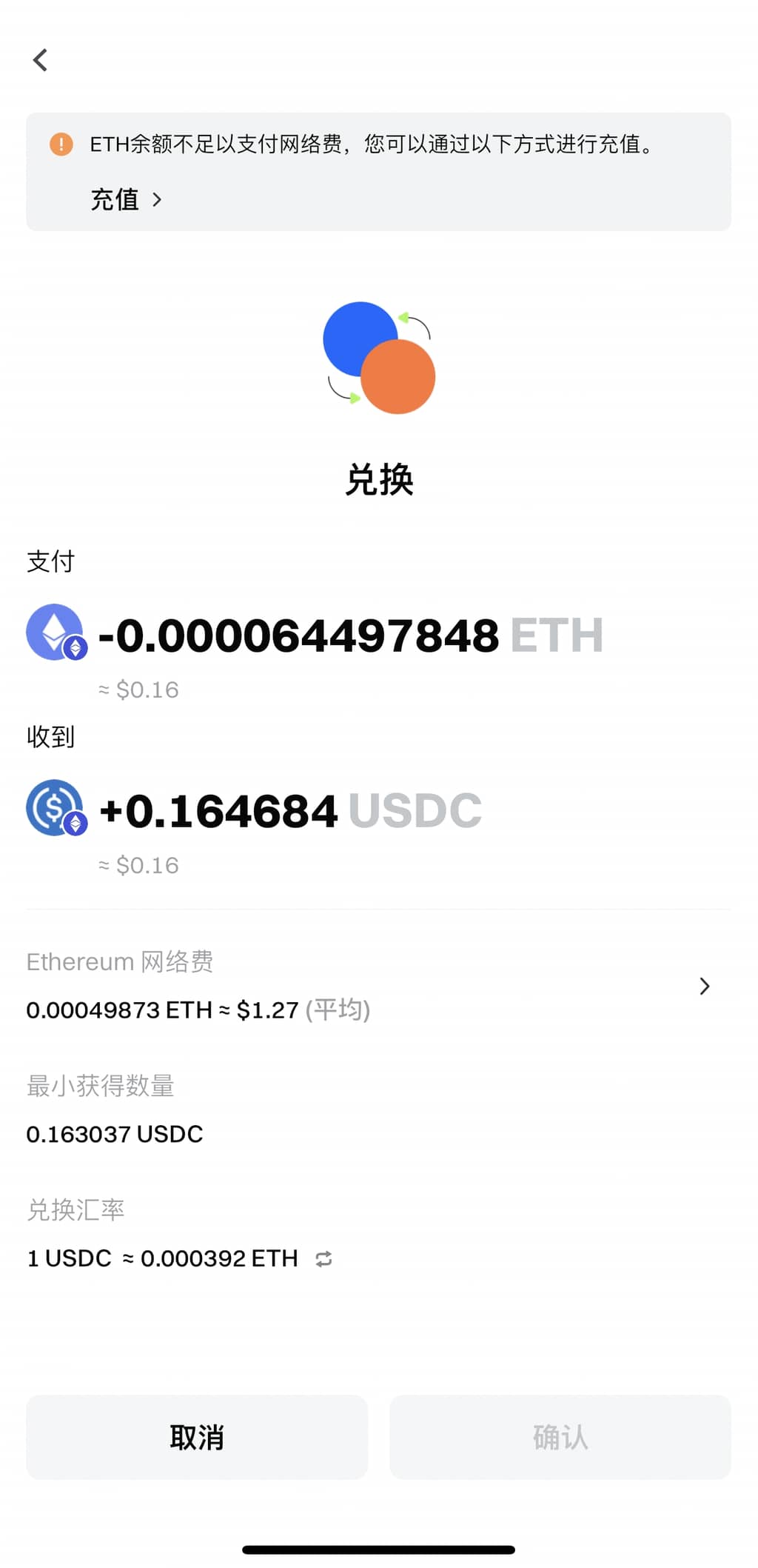Open the 充值 top-up link
The height and width of the screenshot is (1568, 758).
(x=126, y=199)
